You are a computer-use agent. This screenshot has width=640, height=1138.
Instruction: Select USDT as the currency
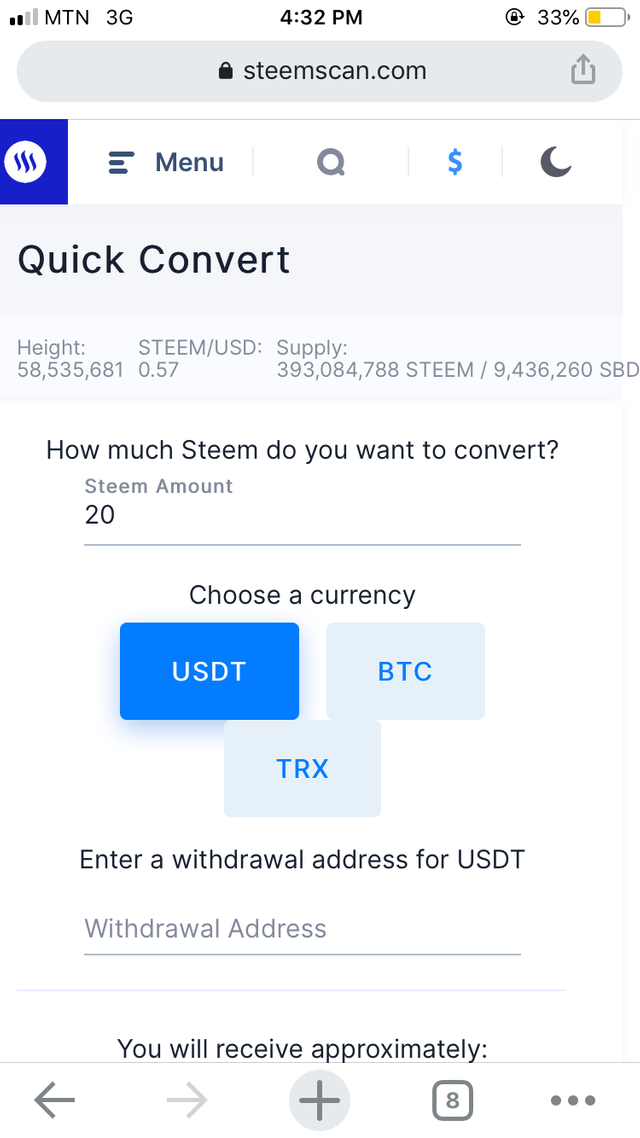point(209,671)
